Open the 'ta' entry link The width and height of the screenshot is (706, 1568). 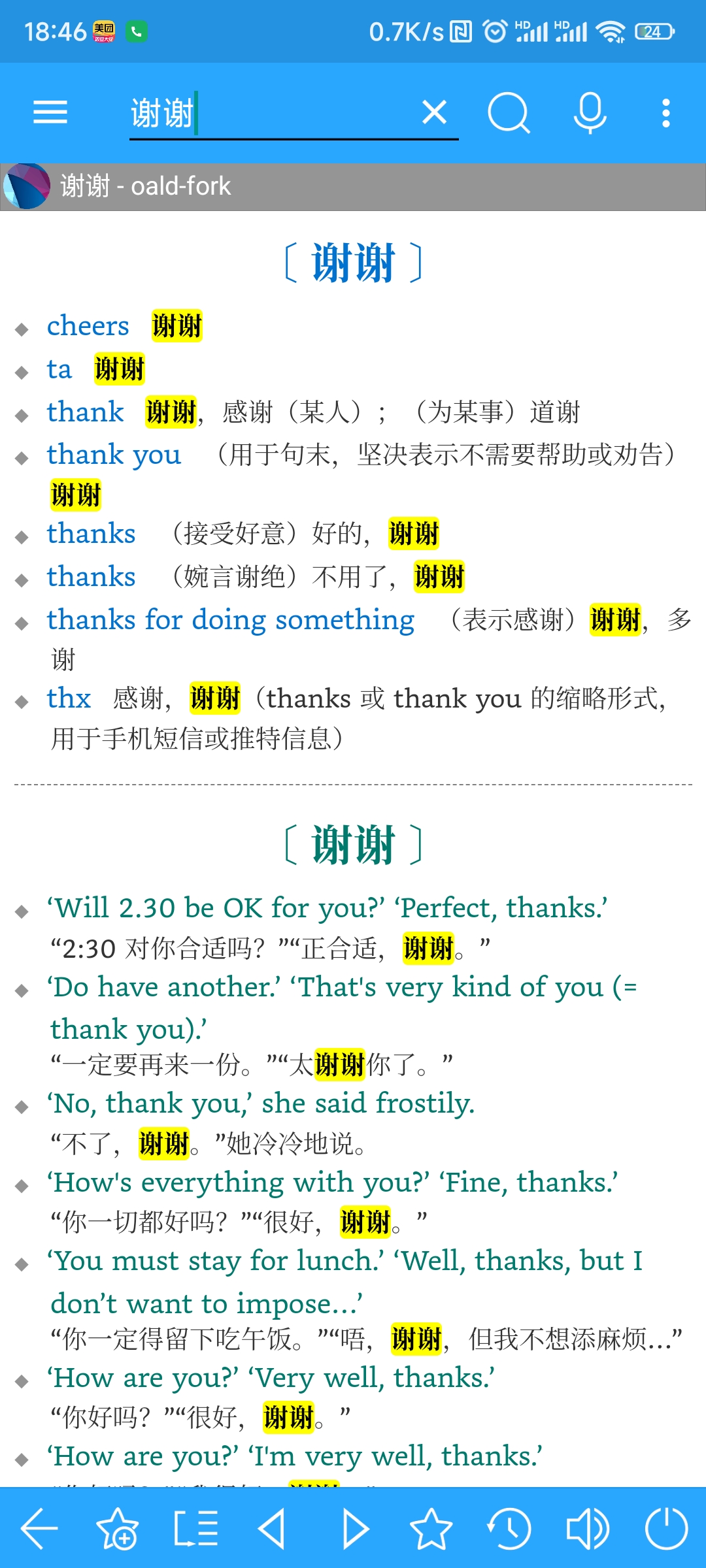[x=59, y=369]
